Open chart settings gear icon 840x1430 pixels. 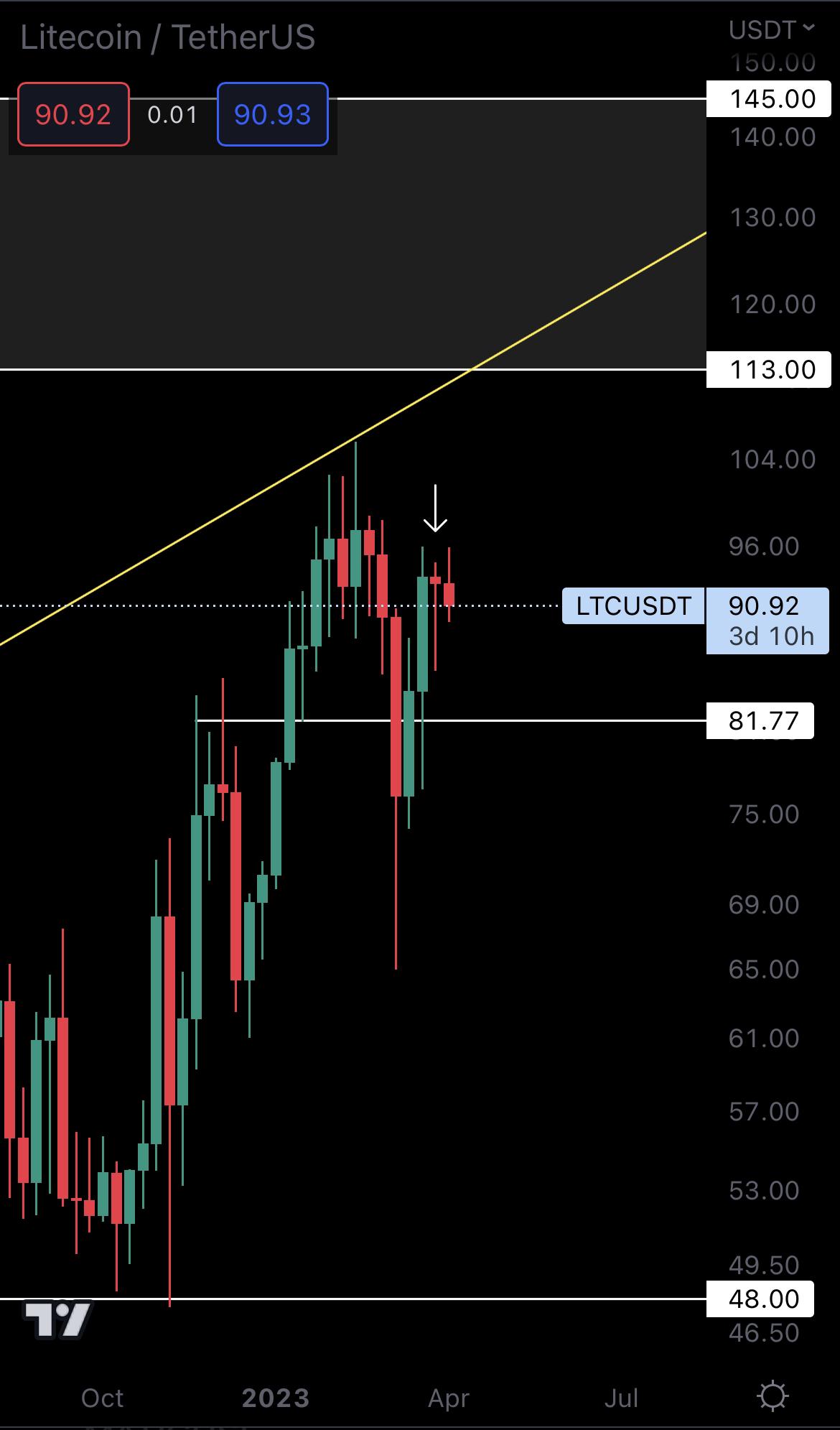pos(773,1396)
